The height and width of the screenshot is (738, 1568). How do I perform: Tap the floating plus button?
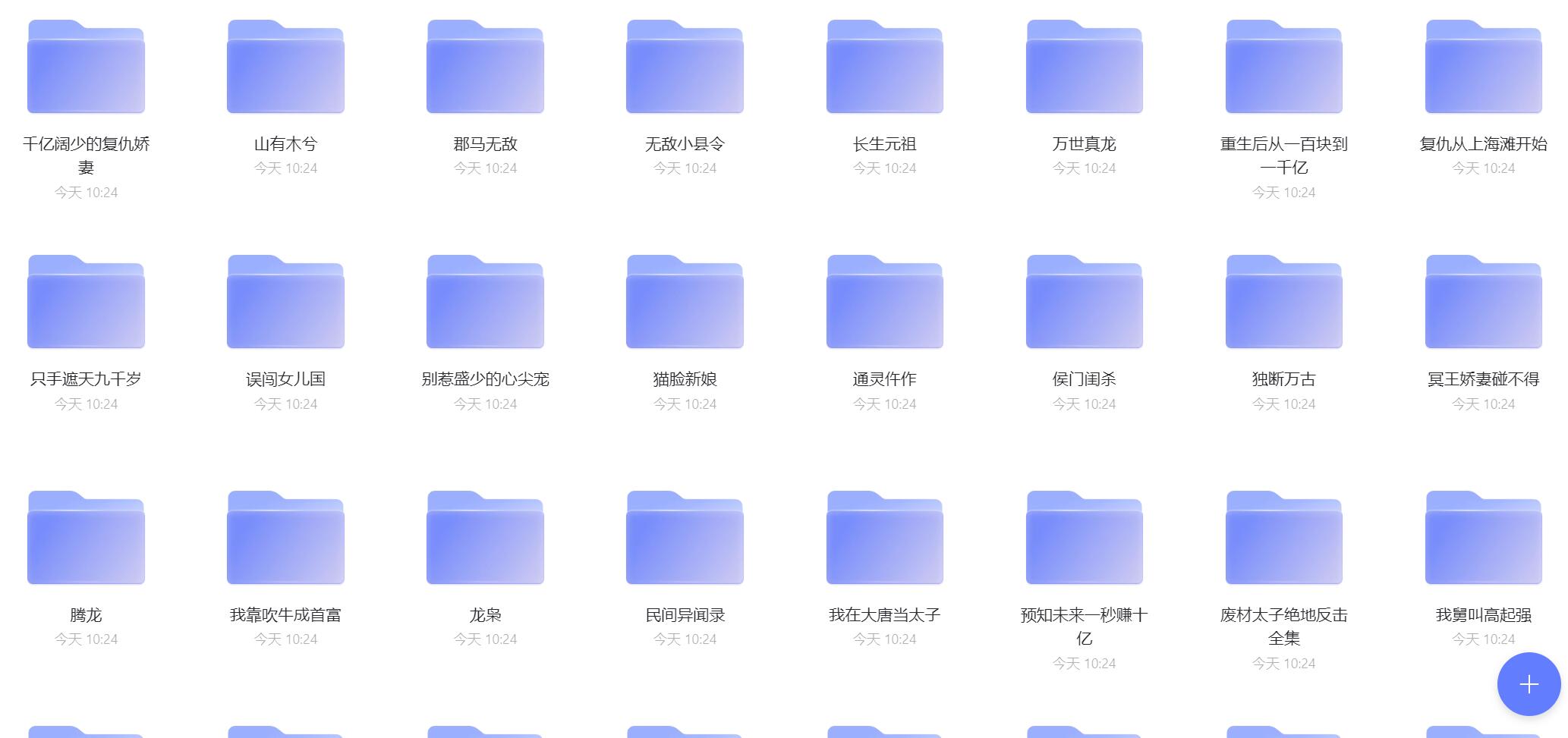(x=1528, y=684)
